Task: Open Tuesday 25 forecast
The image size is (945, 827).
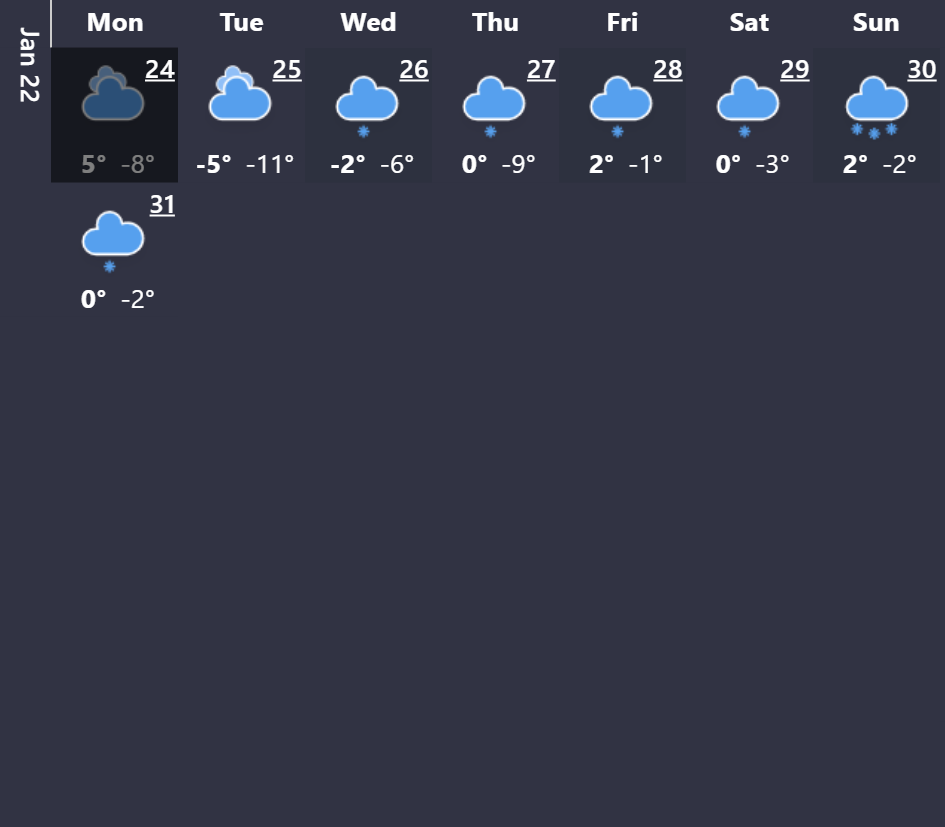Action: [x=241, y=115]
